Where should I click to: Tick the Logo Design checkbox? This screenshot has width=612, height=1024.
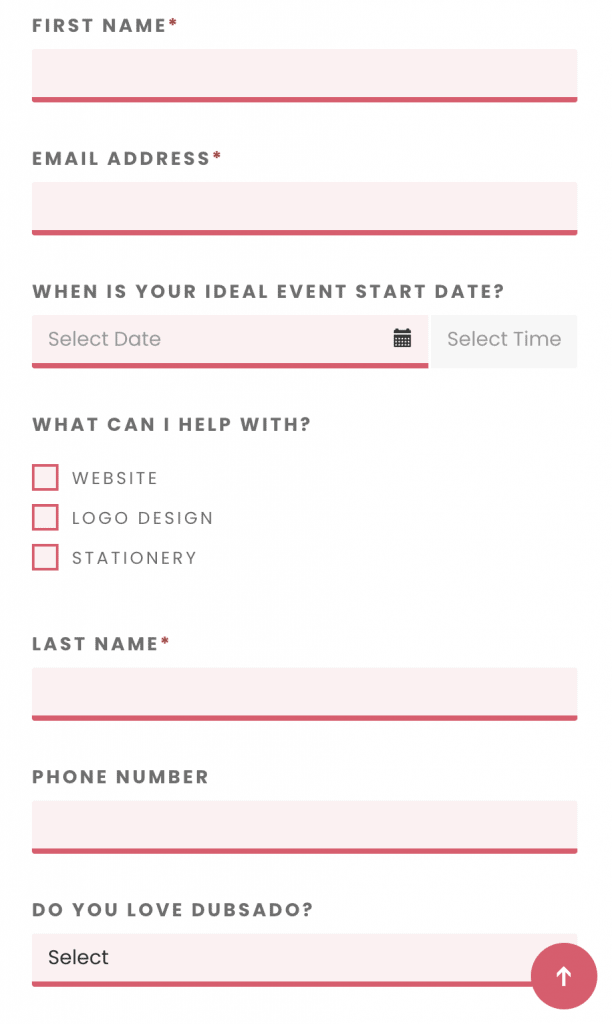pyautogui.click(x=45, y=517)
